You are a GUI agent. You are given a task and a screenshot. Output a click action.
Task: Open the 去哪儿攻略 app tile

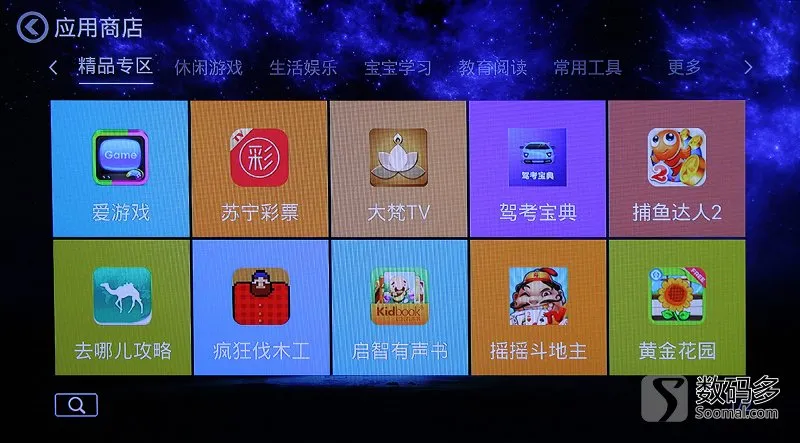[122, 307]
